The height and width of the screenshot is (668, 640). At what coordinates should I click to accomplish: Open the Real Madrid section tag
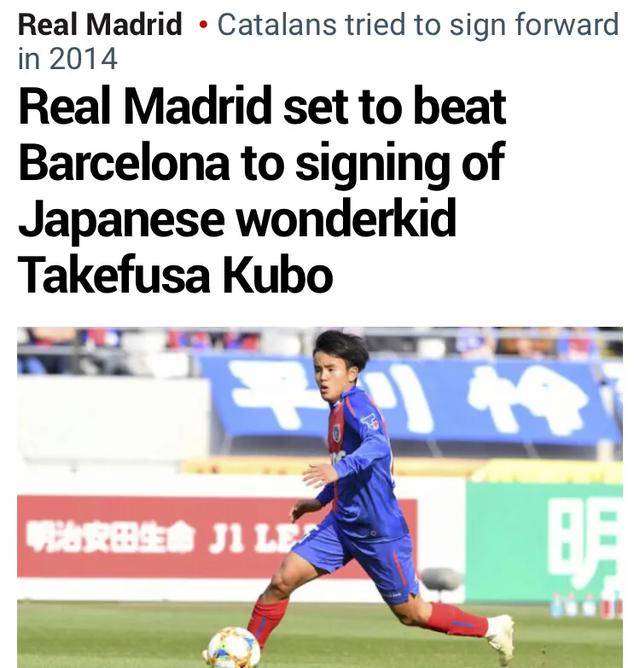point(100,24)
